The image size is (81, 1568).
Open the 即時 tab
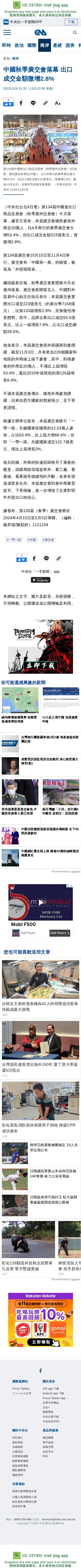(x=6, y=46)
